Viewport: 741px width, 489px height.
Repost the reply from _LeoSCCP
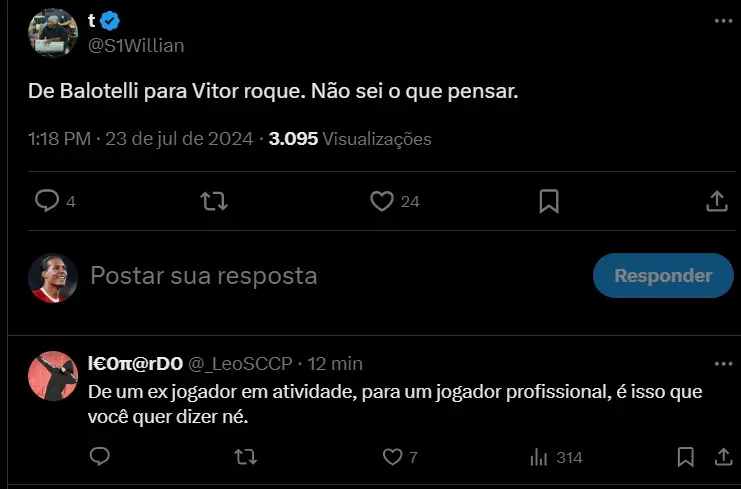(244, 457)
